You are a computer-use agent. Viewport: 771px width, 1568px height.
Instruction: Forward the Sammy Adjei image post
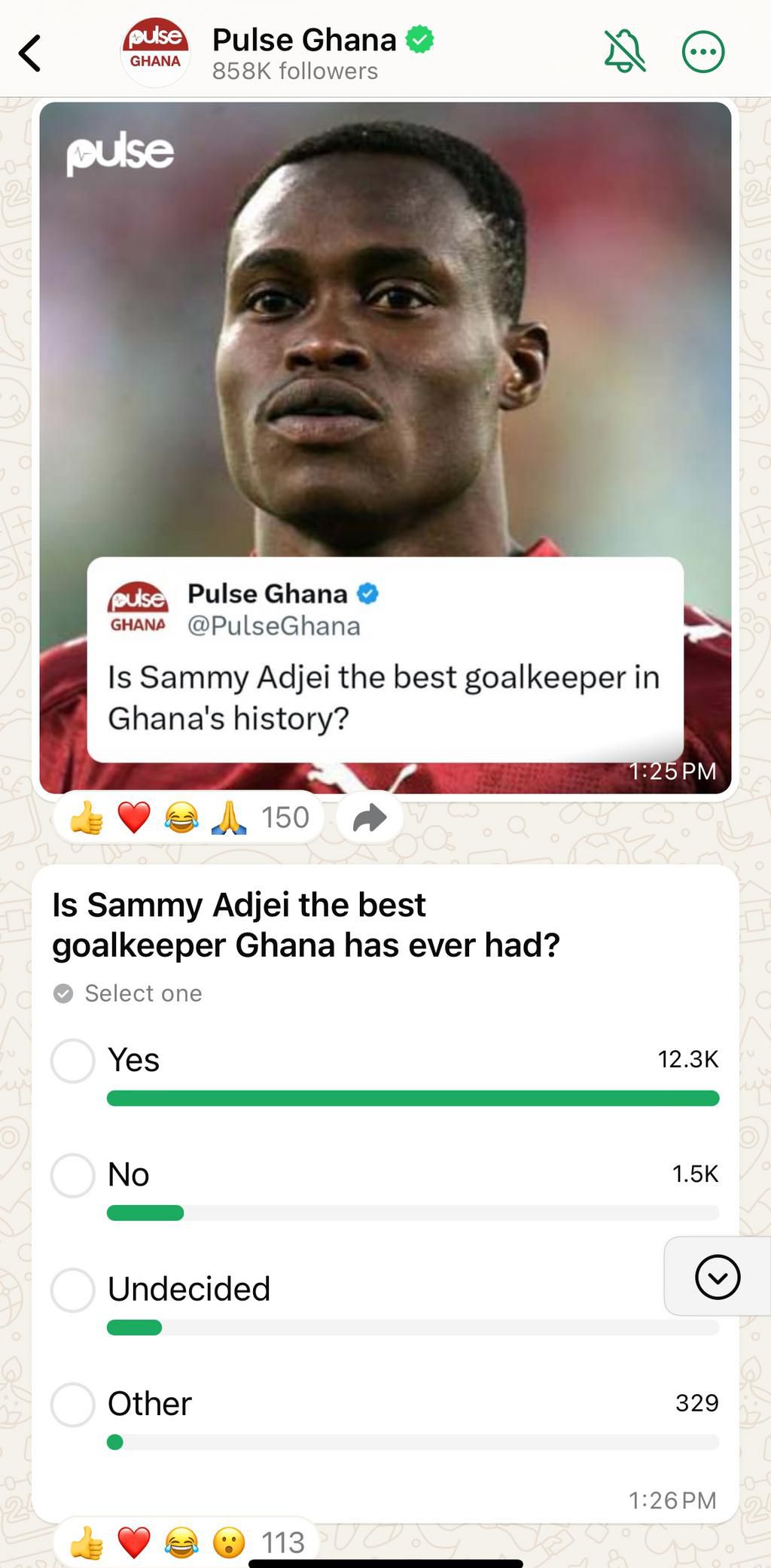370,817
